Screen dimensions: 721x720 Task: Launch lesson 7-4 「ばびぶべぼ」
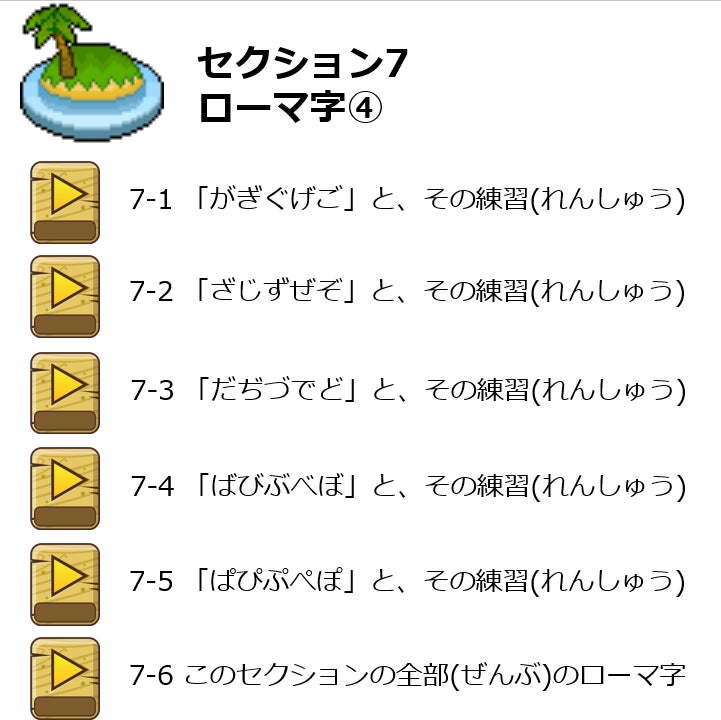tap(65, 487)
